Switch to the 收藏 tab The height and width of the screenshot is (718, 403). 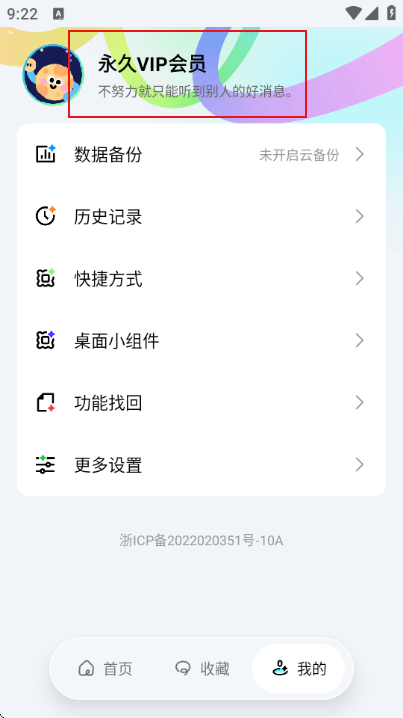coord(202,669)
